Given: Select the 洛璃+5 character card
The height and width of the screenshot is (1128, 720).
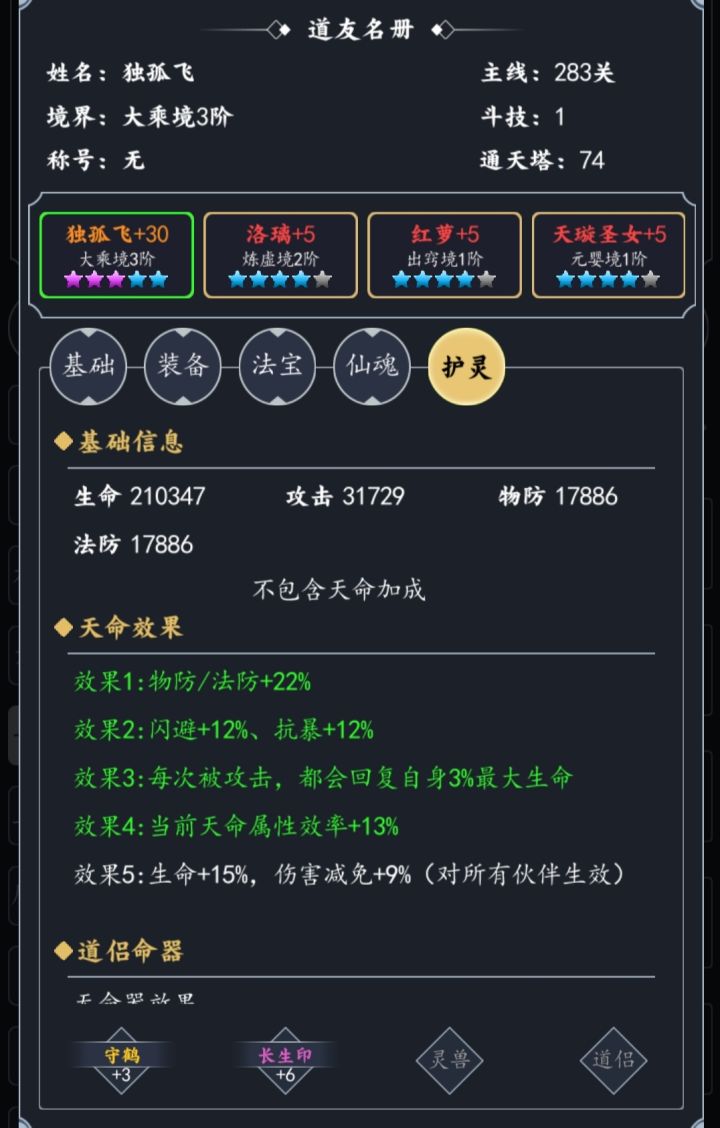Looking at the screenshot, I should (280, 255).
